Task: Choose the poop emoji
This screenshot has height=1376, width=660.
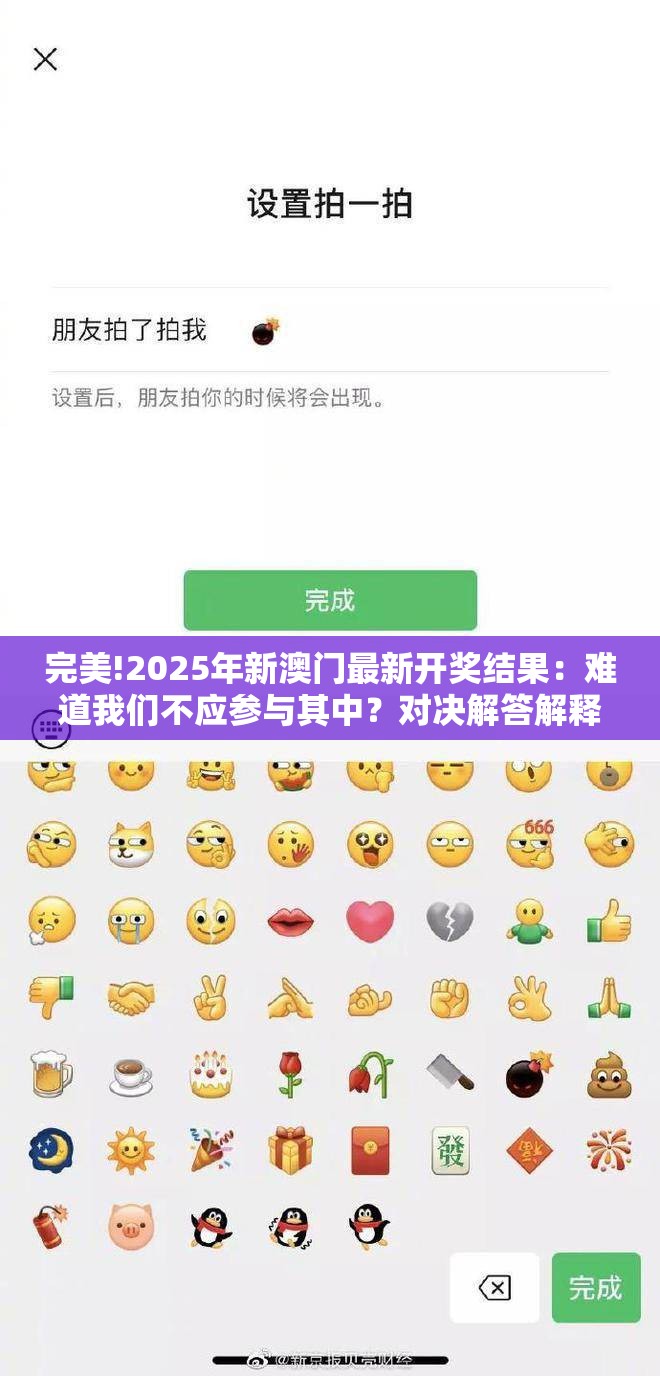Action: 609,1074
